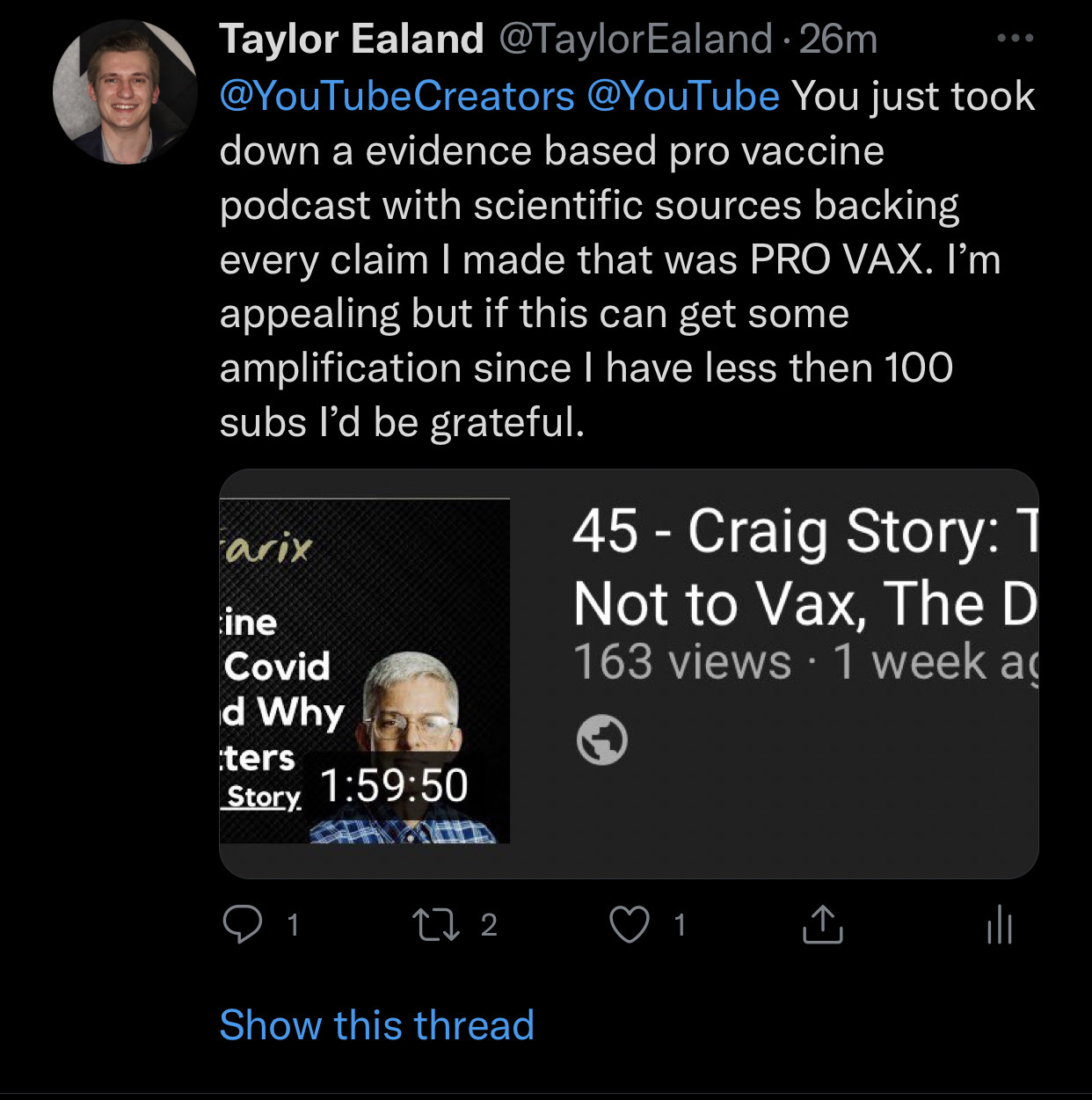
Task: Open the attached Craig Story video screenshot
Action: [629, 674]
